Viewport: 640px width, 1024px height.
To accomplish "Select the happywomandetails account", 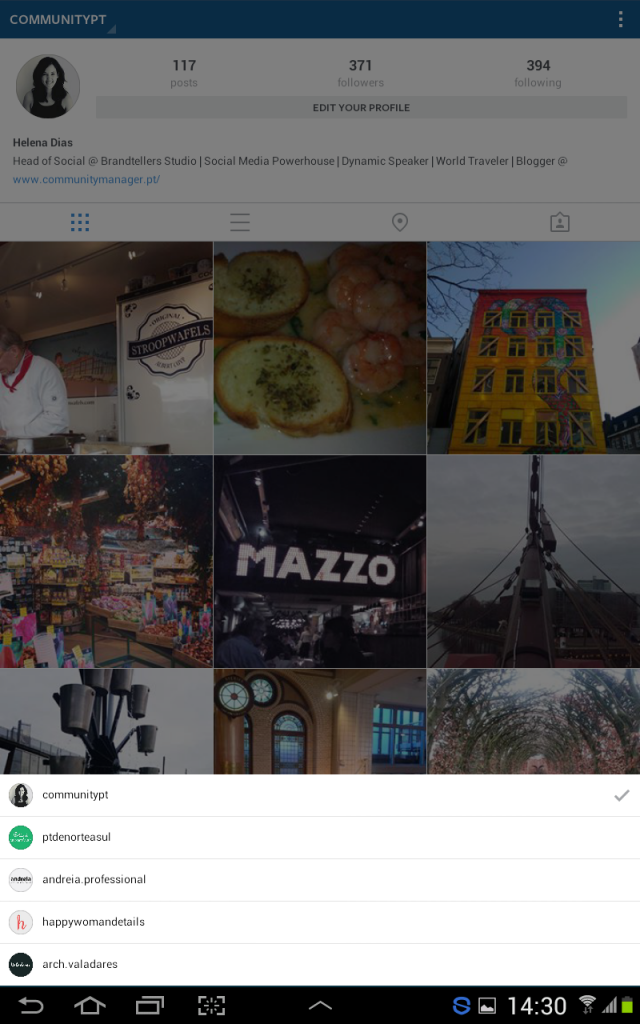I will pos(320,922).
